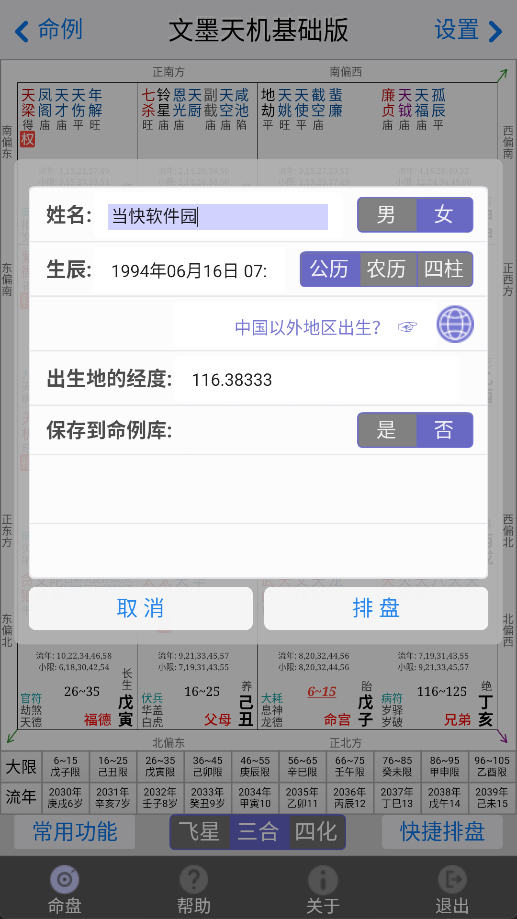The width and height of the screenshot is (517, 919).
Task: Select 女 as gender
Action: pyautogui.click(x=444, y=215)
